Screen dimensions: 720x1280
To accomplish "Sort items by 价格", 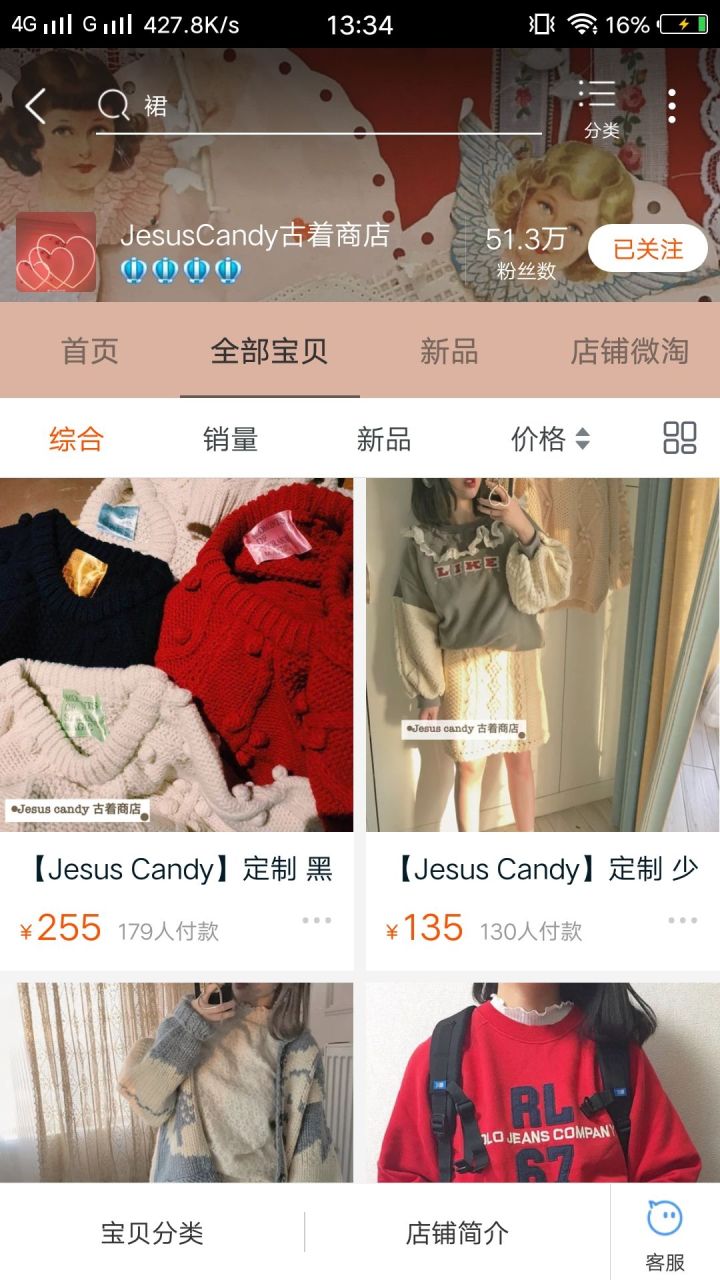I will [549, 438].
